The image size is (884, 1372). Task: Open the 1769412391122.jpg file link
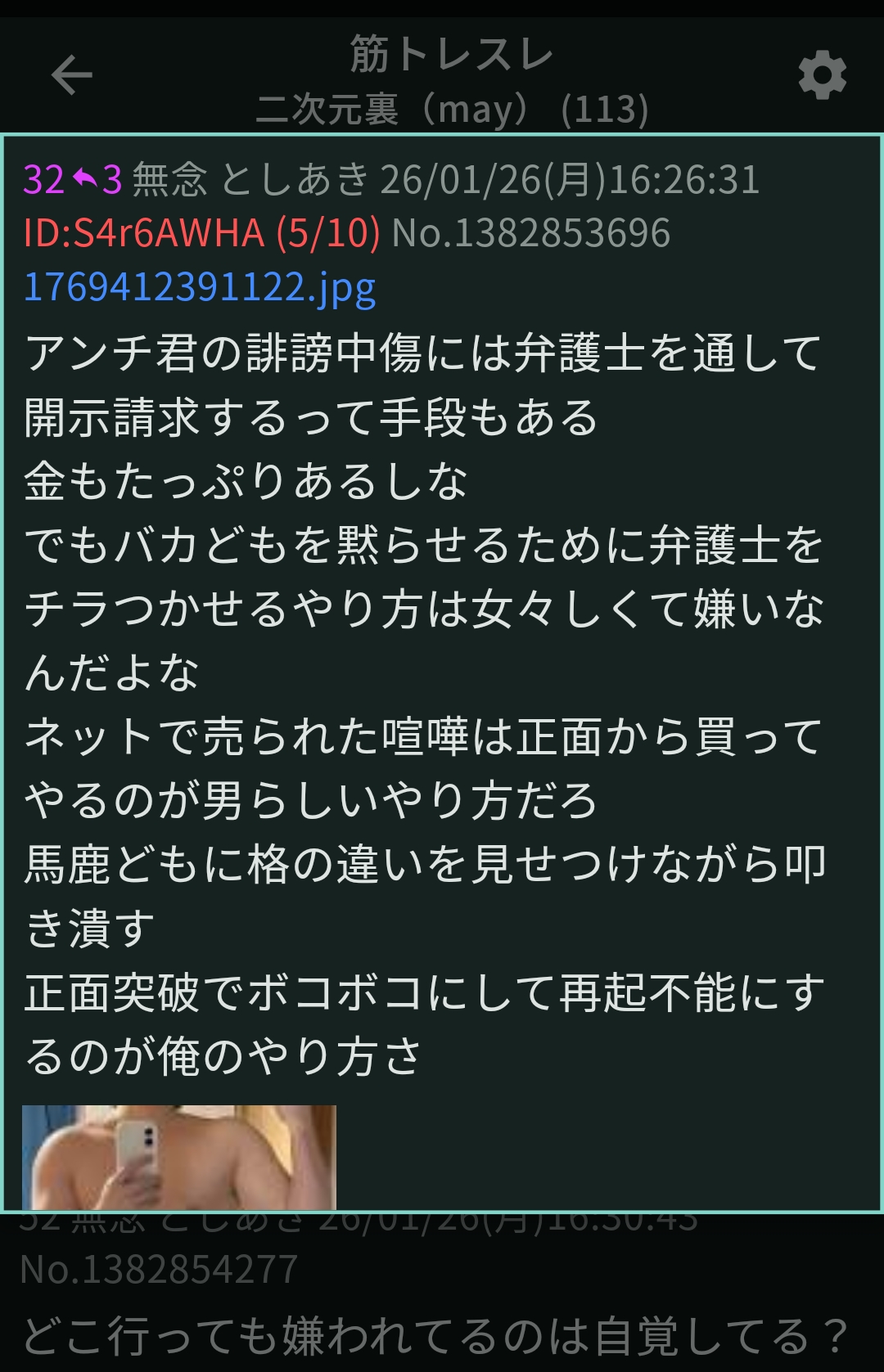tap(200, 287)
